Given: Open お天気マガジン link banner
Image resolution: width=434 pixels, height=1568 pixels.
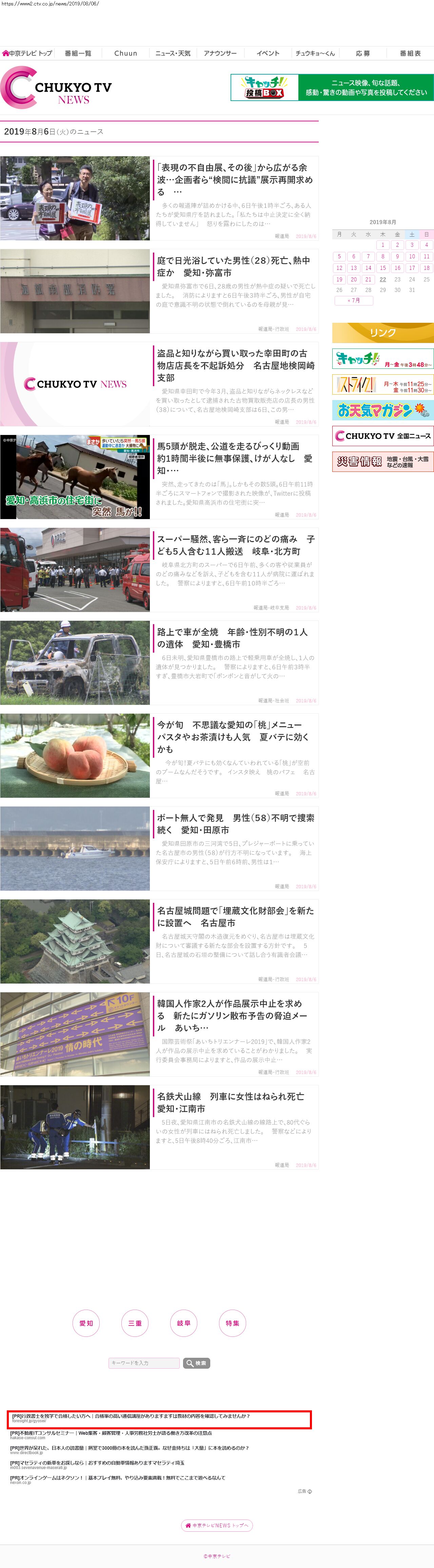Looking at the screenshot, I should 383,410.
